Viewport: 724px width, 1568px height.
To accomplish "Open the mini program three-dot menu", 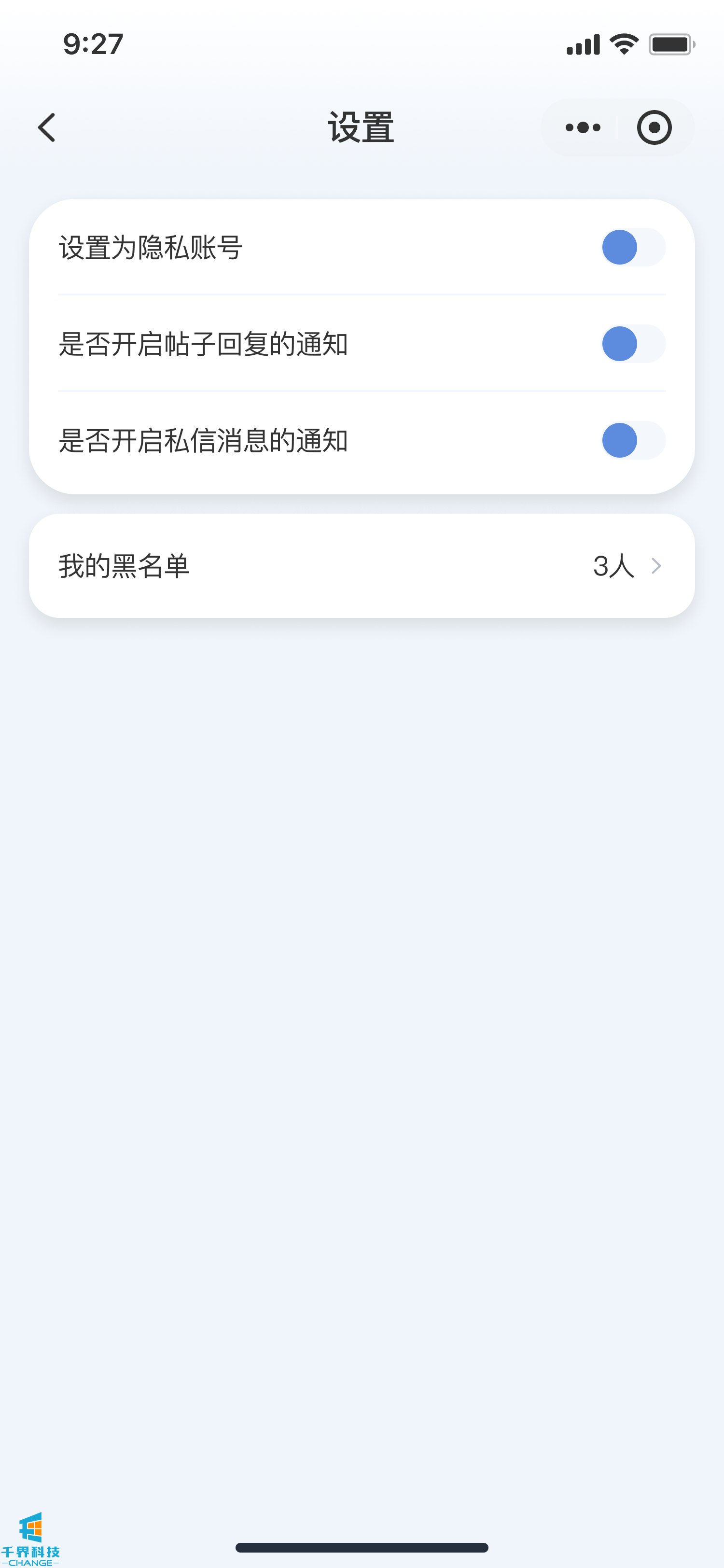I will [x=582, y=127].
